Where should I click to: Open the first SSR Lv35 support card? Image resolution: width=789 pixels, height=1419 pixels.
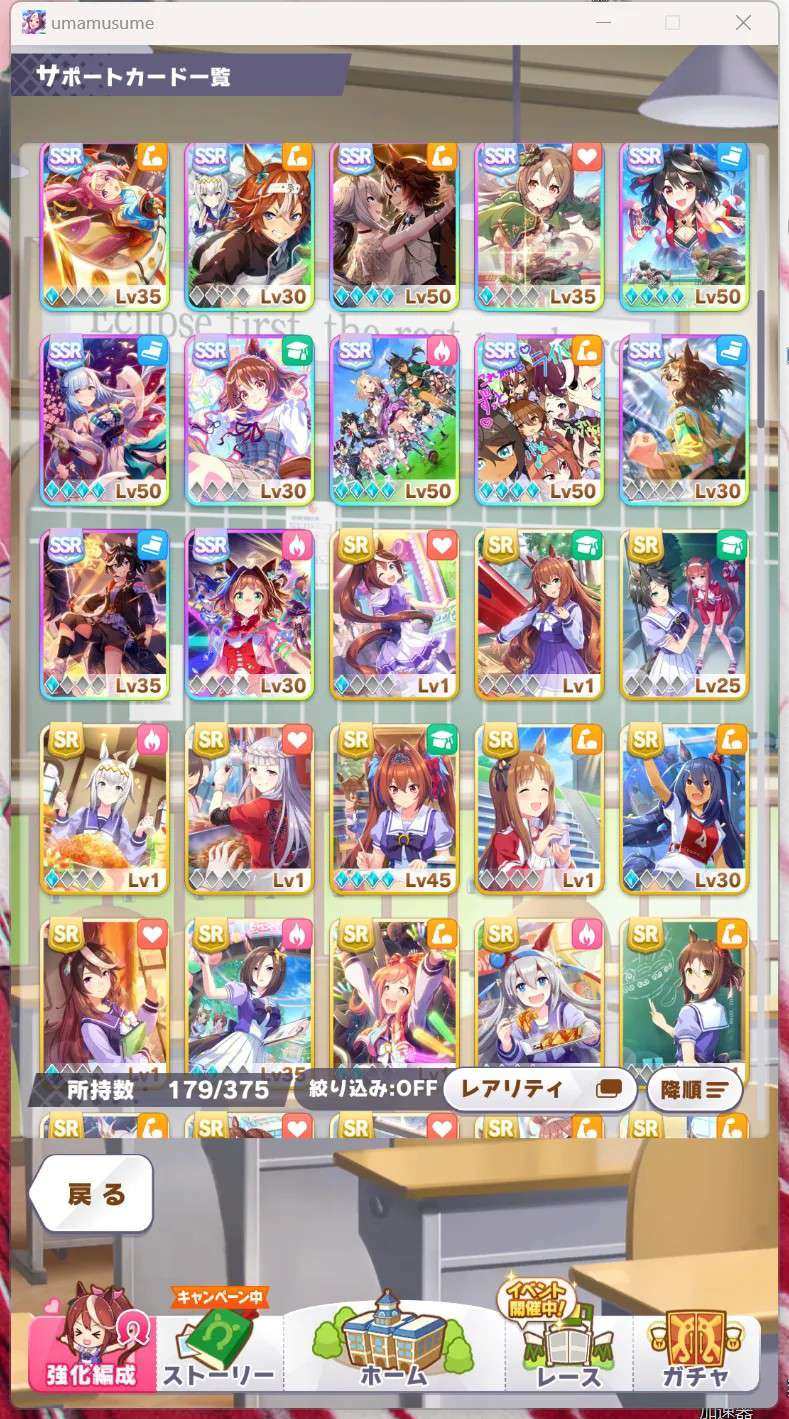(104, 226)
